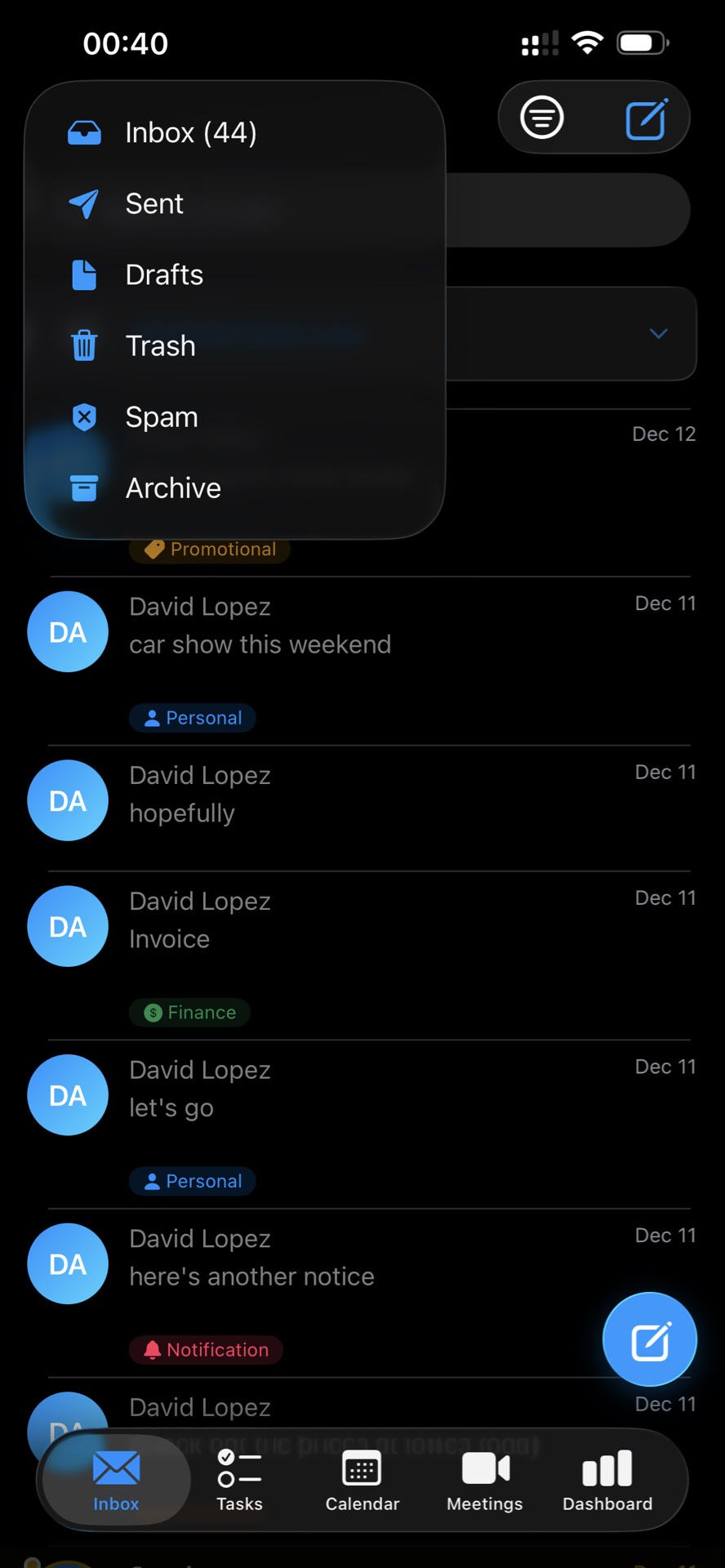Click the Trash folder icon
The image size is (725, 1568).
84,345
